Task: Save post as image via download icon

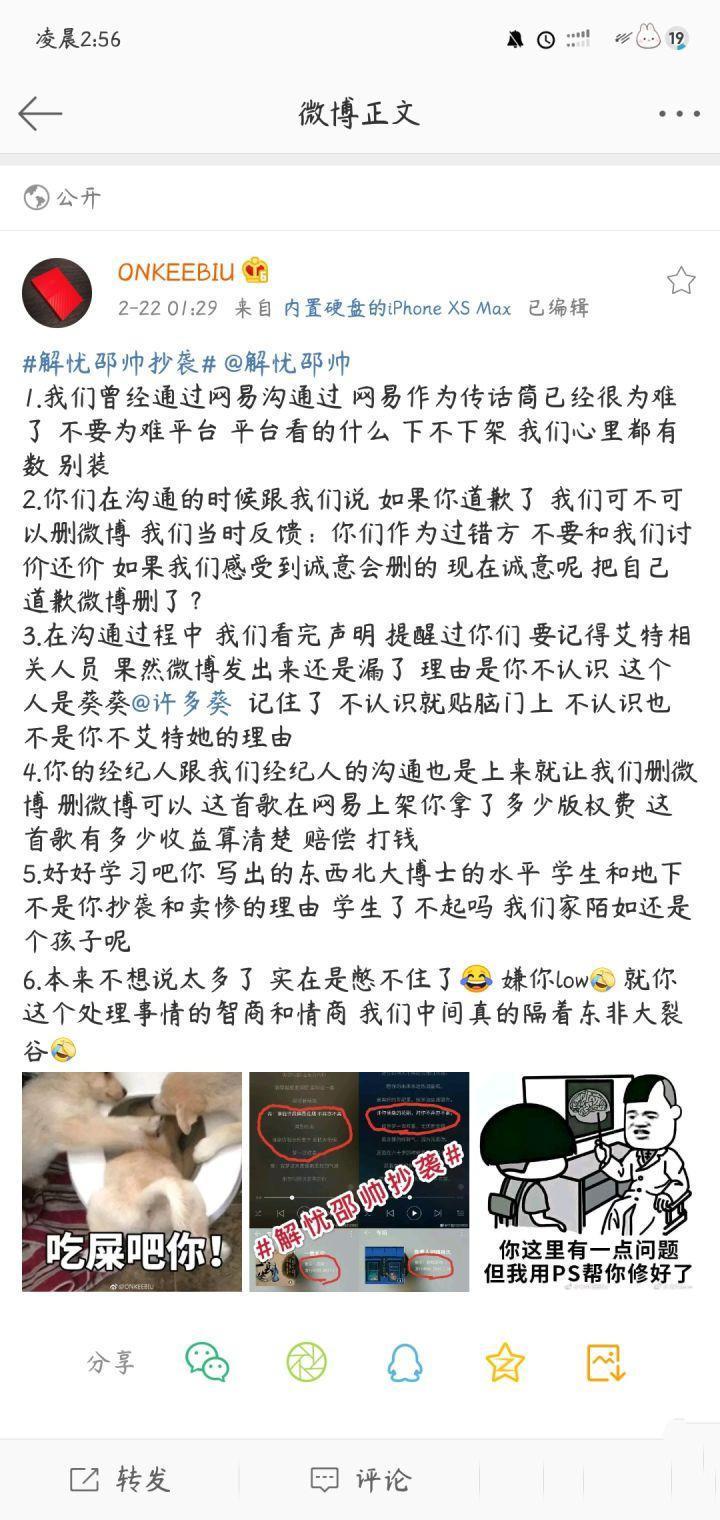Action: click(x=605, y=1362)
